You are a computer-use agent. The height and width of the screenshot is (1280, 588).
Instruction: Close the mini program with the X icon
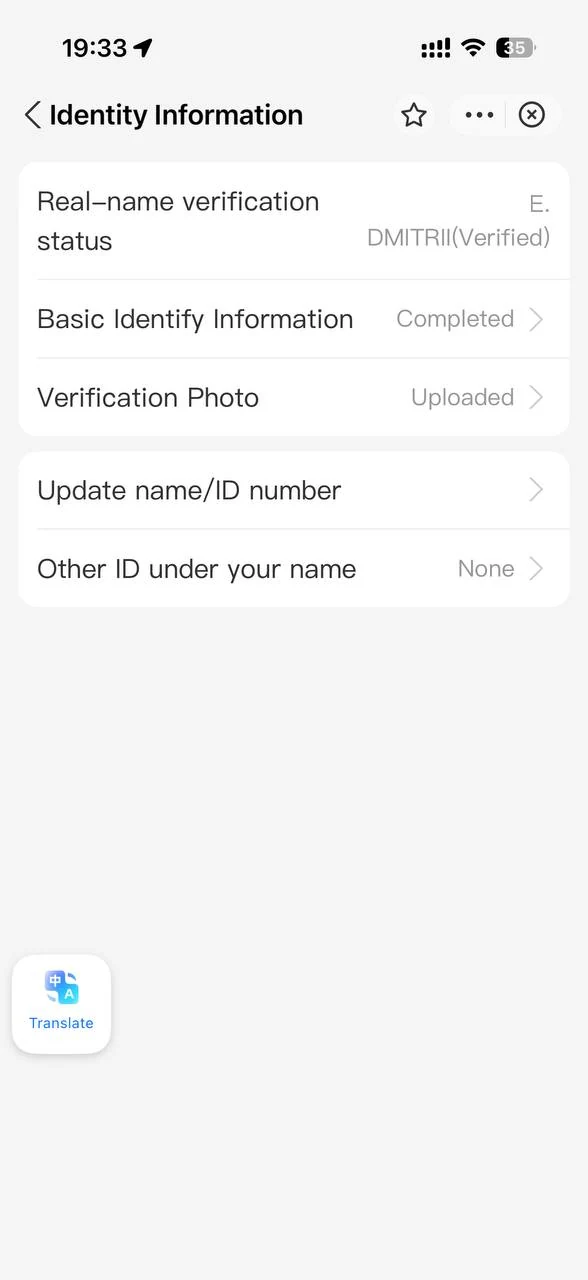(532, 115)
